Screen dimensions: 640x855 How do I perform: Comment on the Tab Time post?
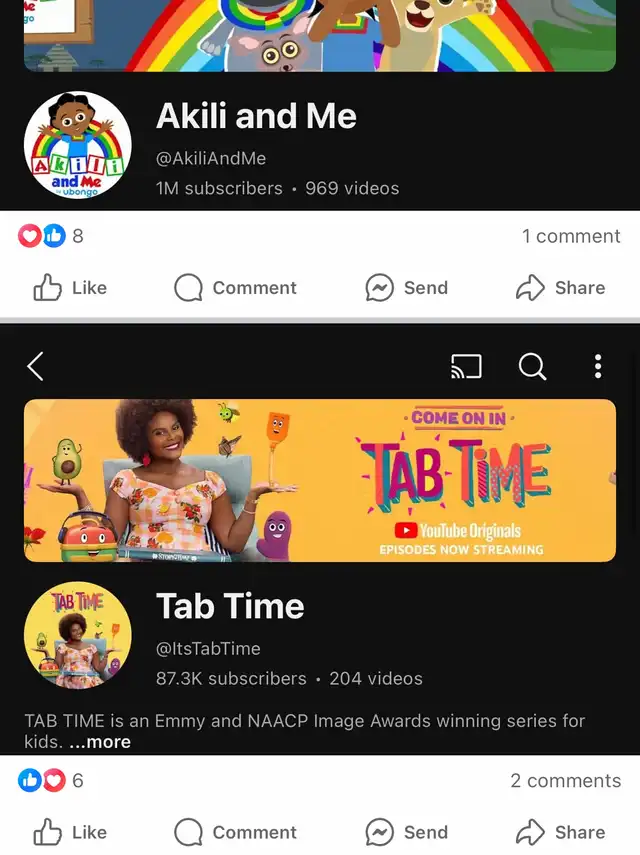point(235,832)
